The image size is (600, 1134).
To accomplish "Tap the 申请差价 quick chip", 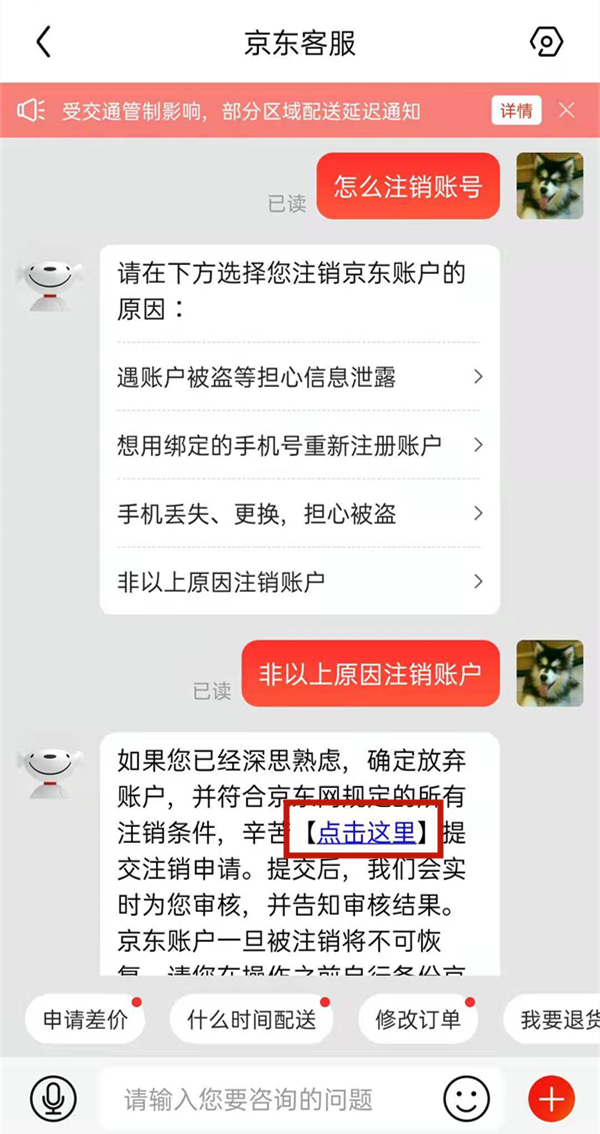I will (86, 1020).
